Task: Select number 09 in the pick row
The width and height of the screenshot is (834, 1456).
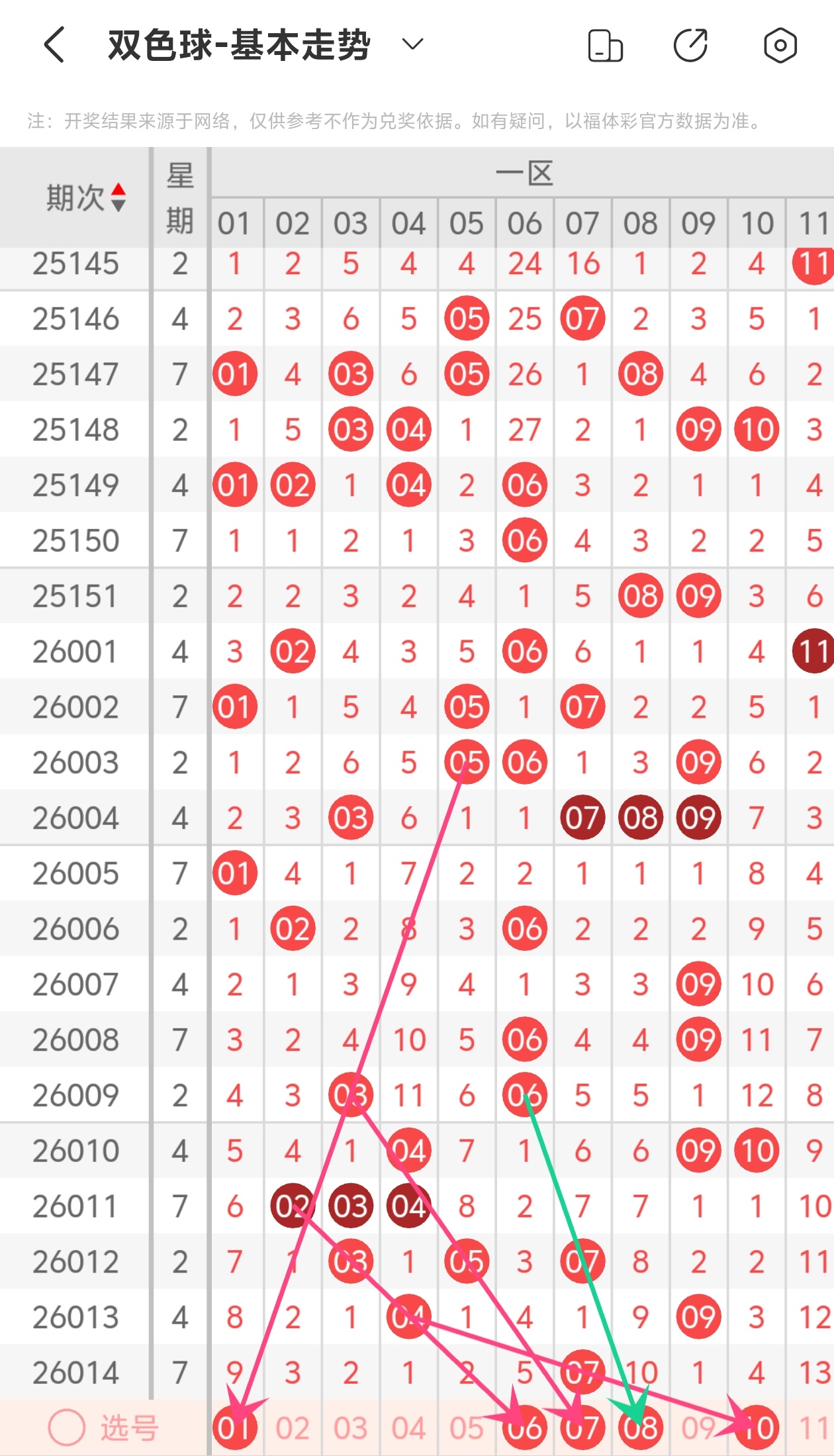Action: (x=698, y=1428)
